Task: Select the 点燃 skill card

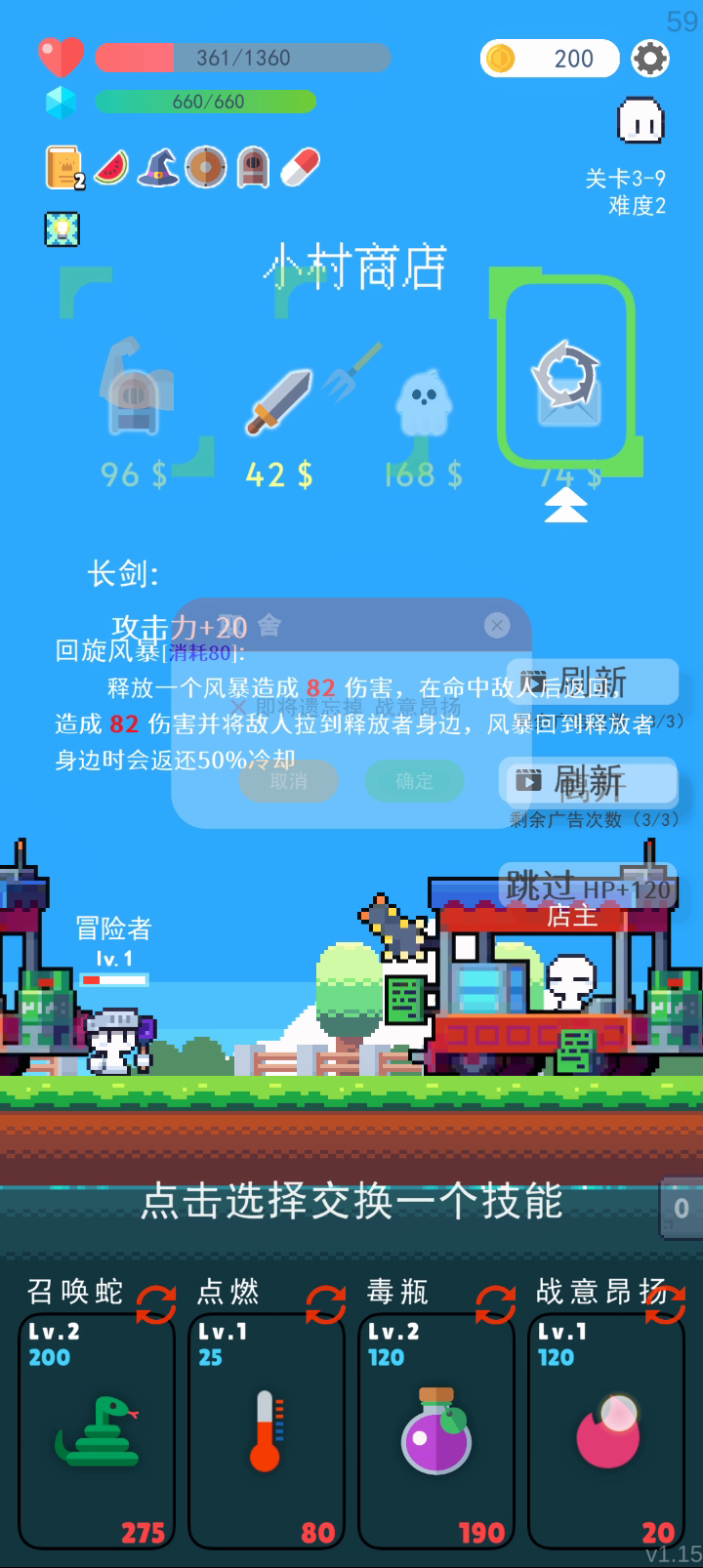Action: coord(267,1431)
